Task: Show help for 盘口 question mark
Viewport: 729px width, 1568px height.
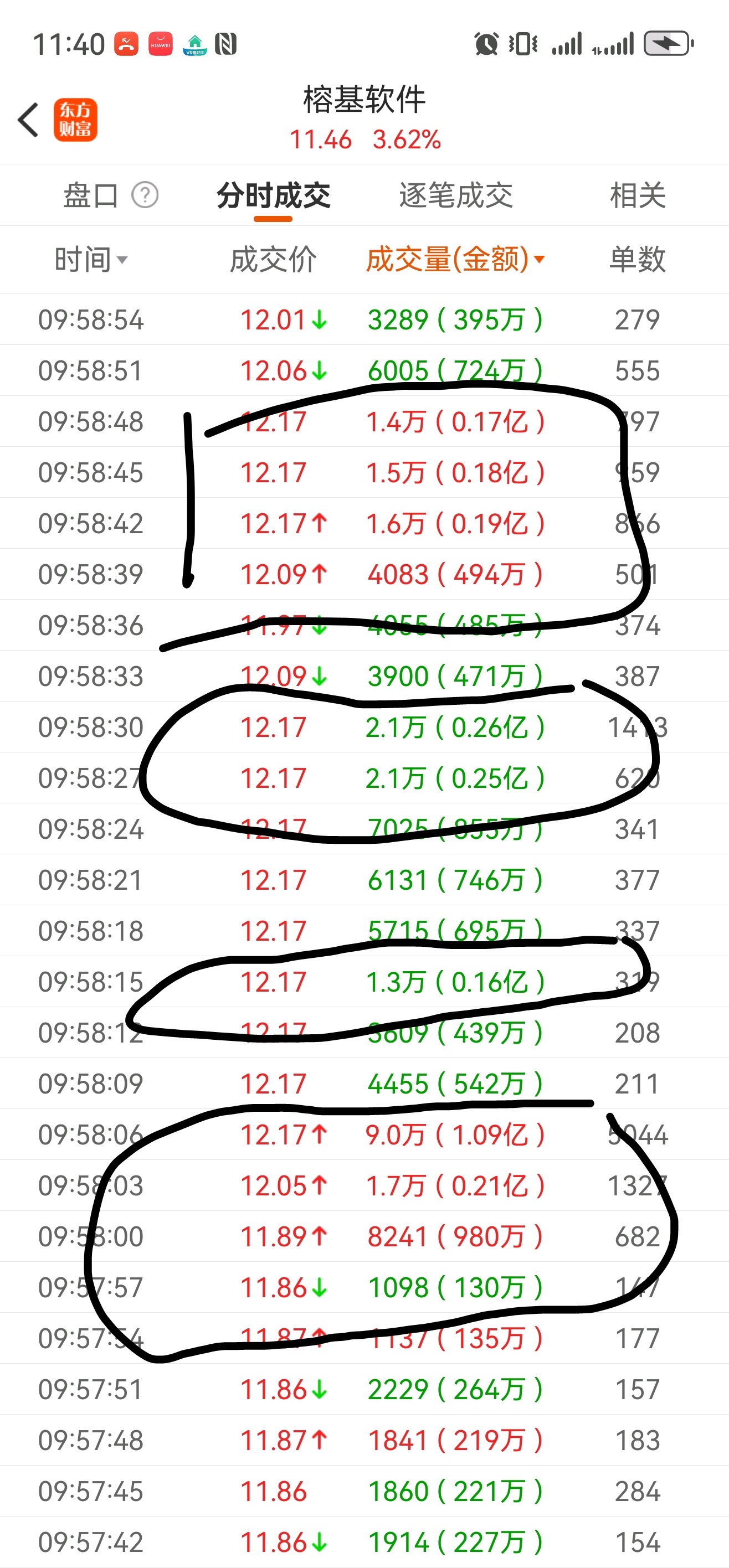Action: pos(146,195)
